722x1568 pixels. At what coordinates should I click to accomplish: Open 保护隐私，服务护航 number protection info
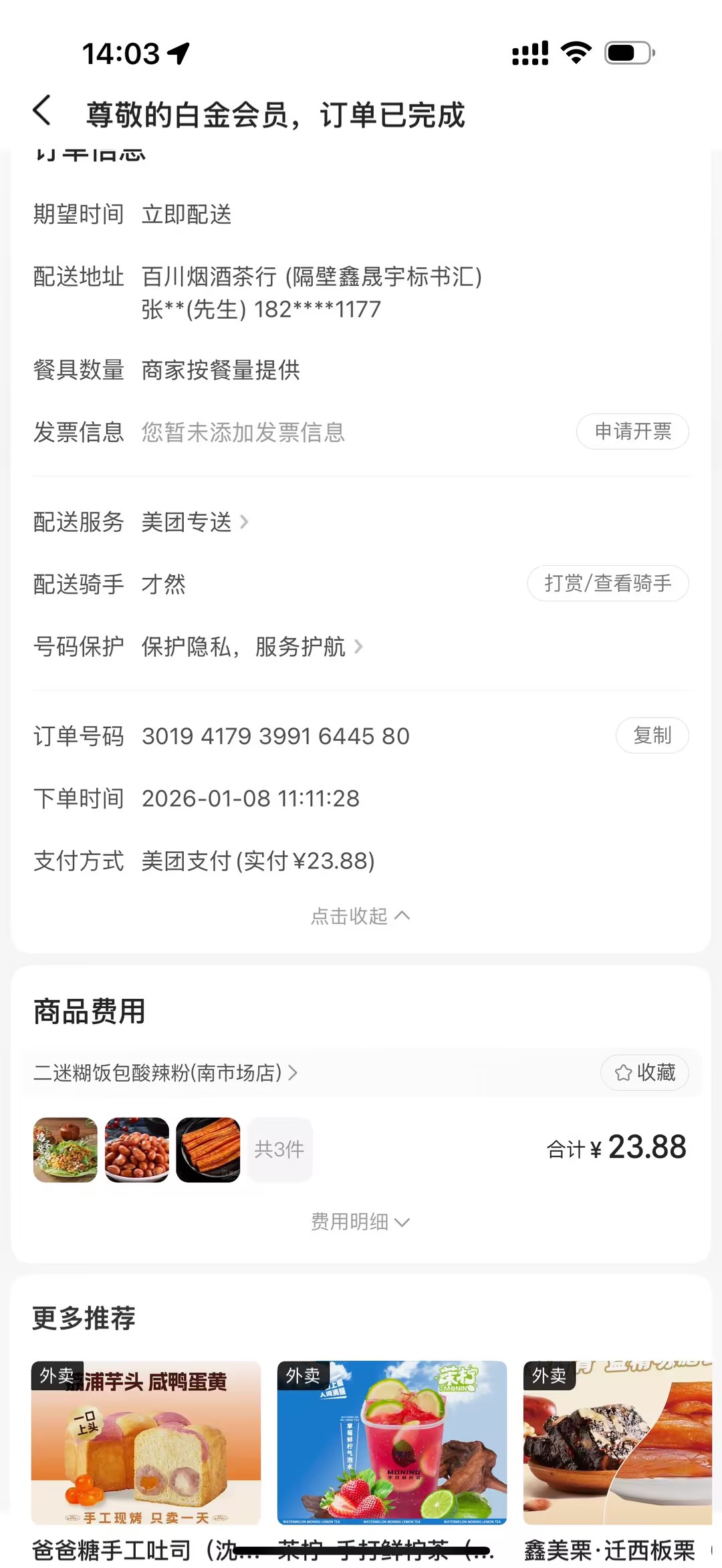click(x=251, y=647)
